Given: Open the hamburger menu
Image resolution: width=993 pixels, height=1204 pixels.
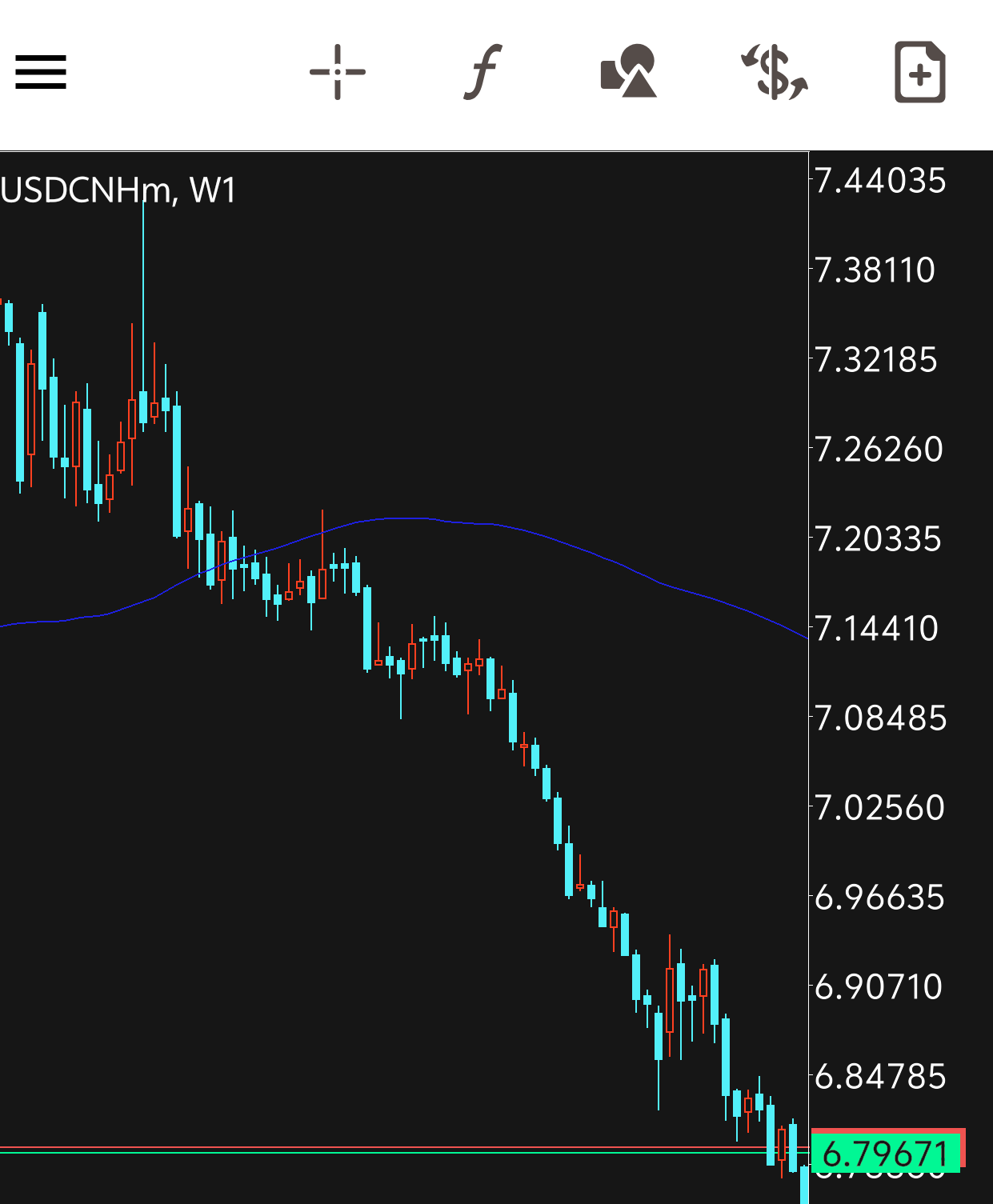Looking at the screenshot, I should [x=41, y=72].
